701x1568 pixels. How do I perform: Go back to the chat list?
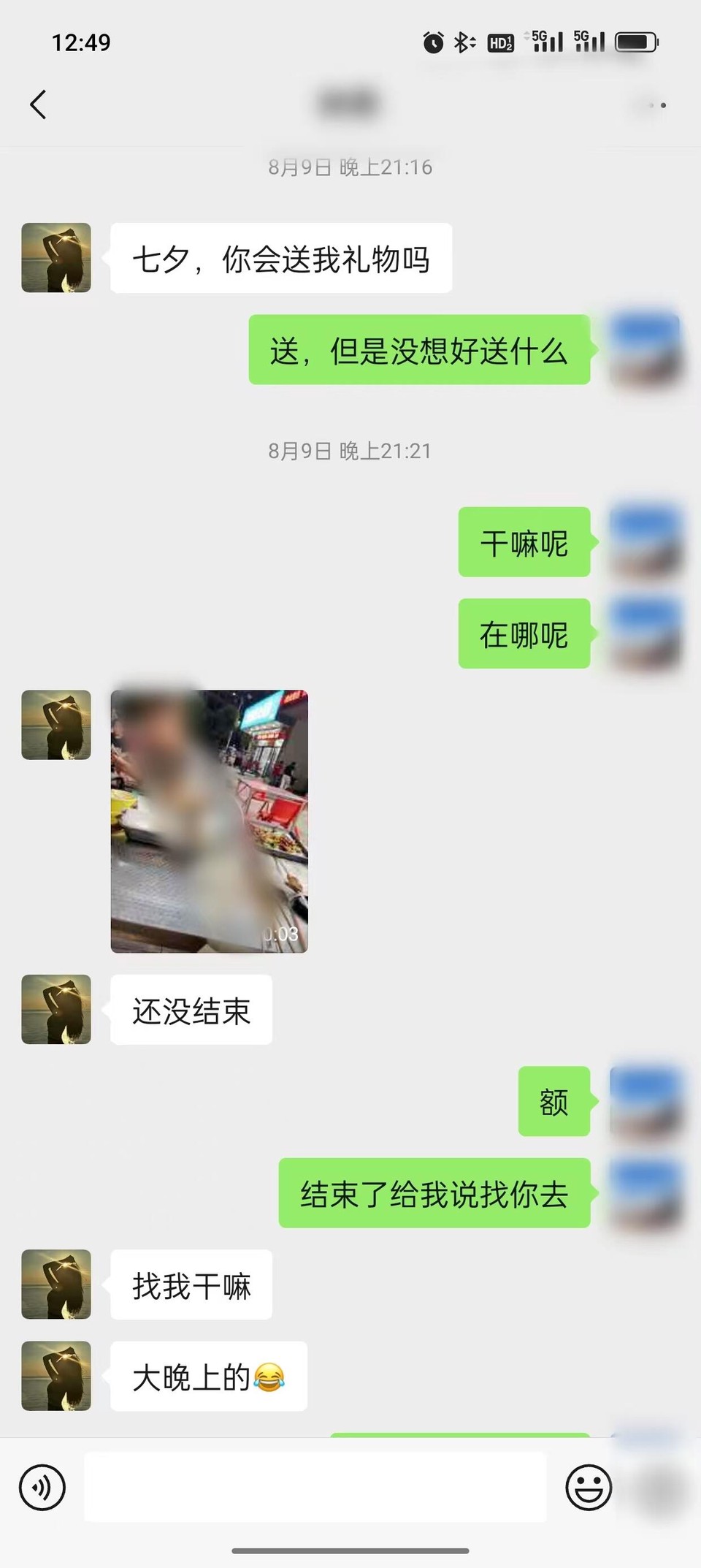pyautogui.click(x=38, y=104)
